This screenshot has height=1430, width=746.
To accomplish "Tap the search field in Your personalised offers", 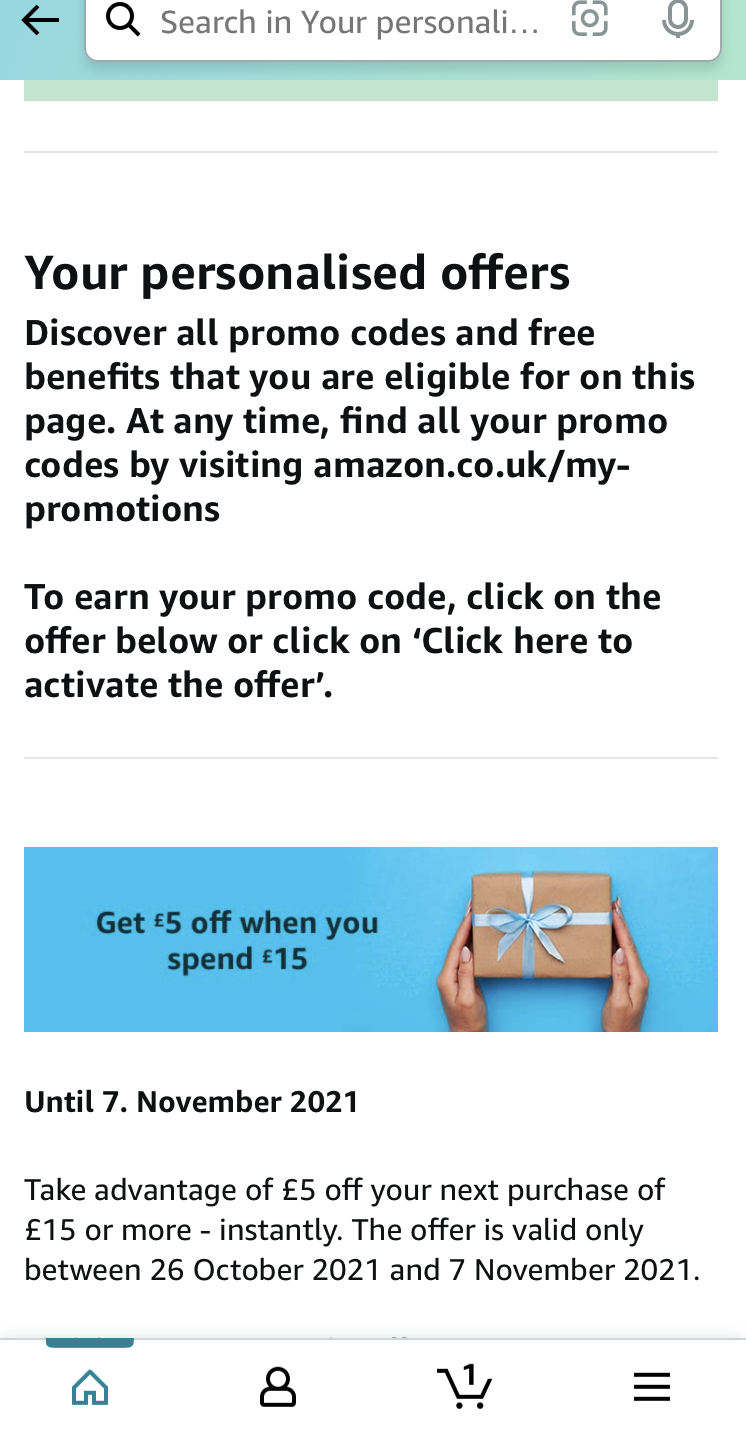I will tap(350, 22).
